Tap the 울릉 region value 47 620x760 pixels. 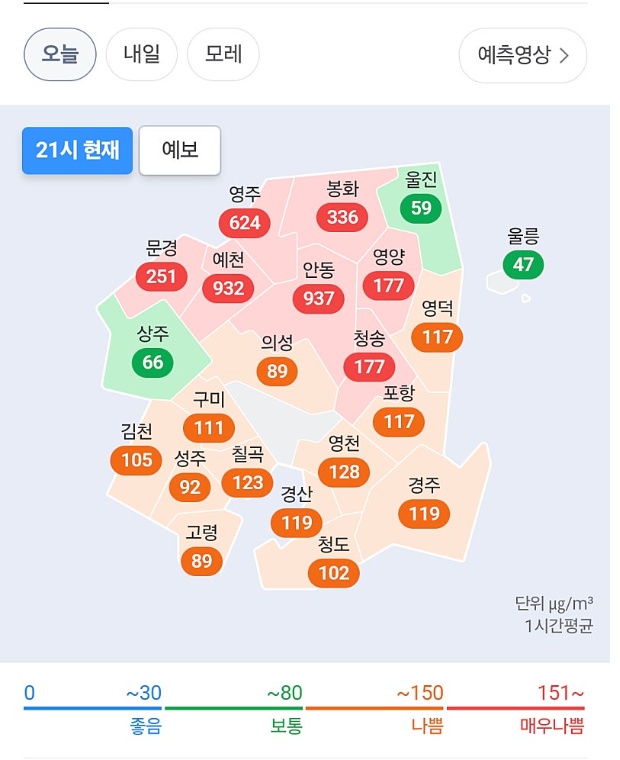523,264
